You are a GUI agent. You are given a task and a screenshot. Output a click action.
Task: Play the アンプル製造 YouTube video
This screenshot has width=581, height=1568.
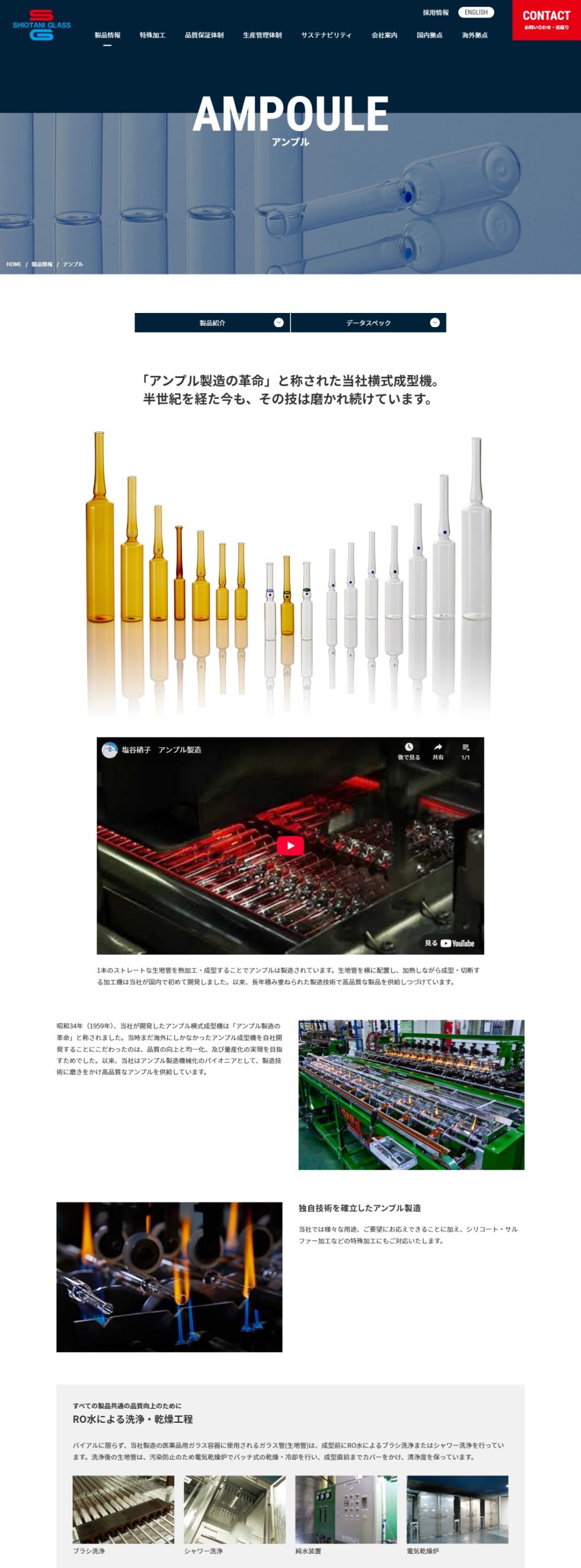pyautogui.click(x=290, y=845)
